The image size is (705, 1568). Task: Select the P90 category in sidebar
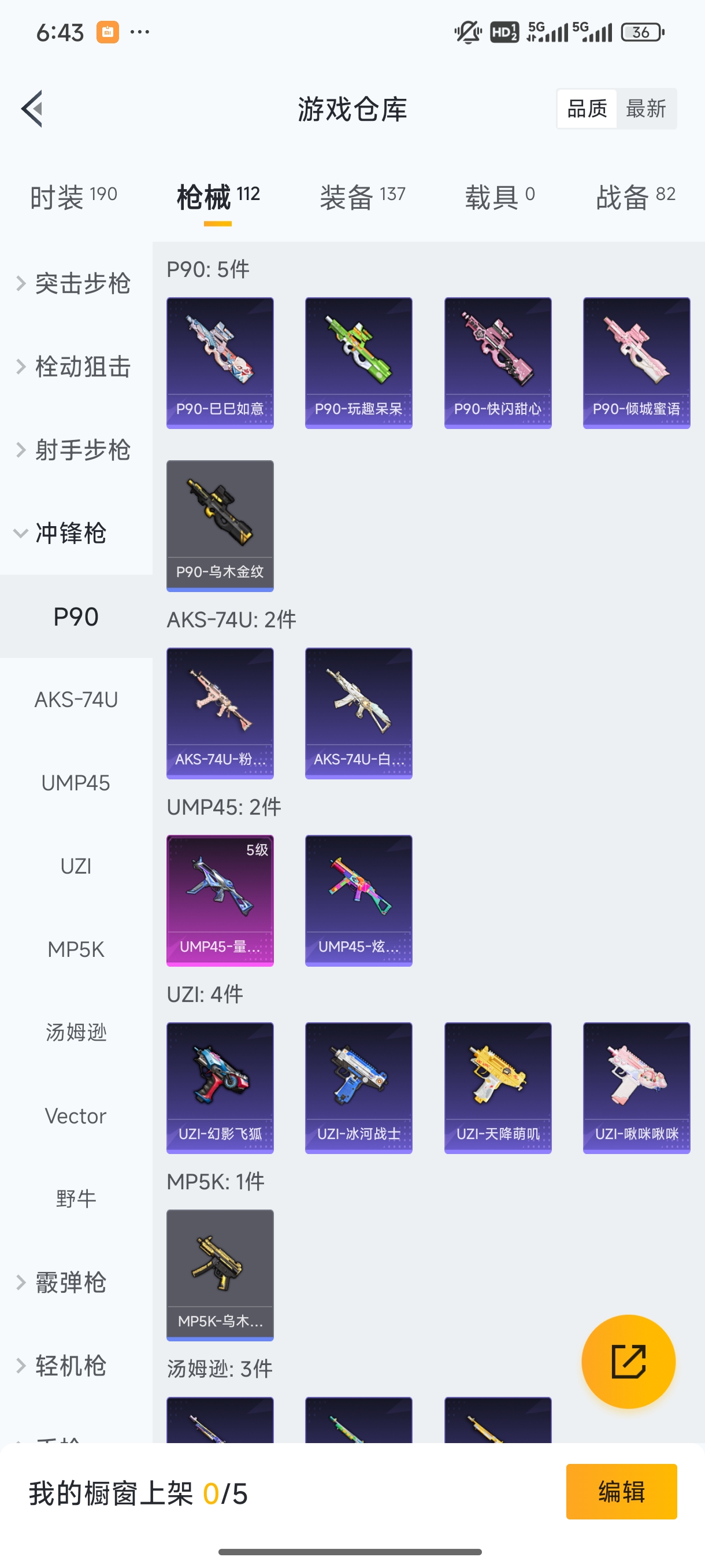coord(76,616)
